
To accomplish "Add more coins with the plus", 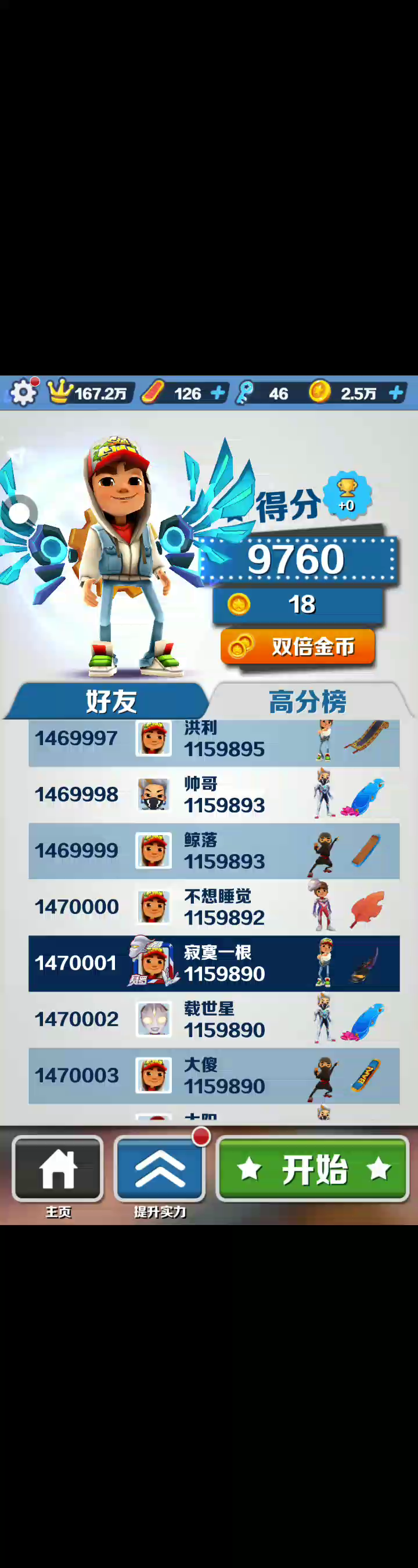I will pyautogui.click(x=396, y=393).
